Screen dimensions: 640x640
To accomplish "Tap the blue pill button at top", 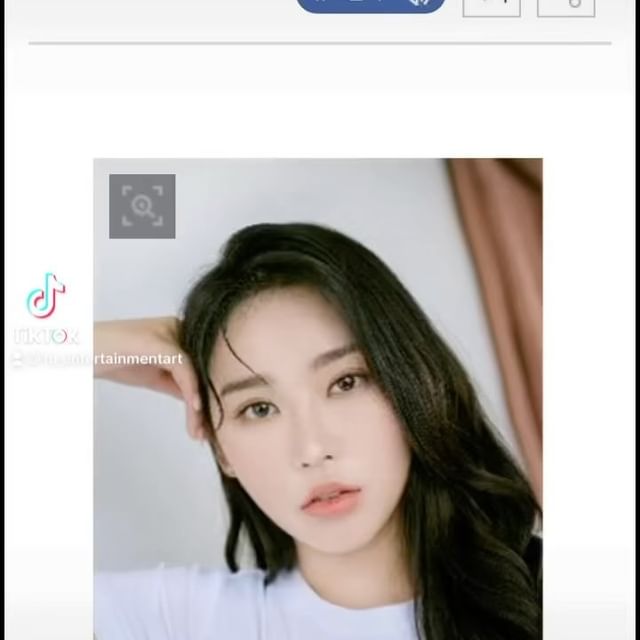I will [x=370, y=5].
